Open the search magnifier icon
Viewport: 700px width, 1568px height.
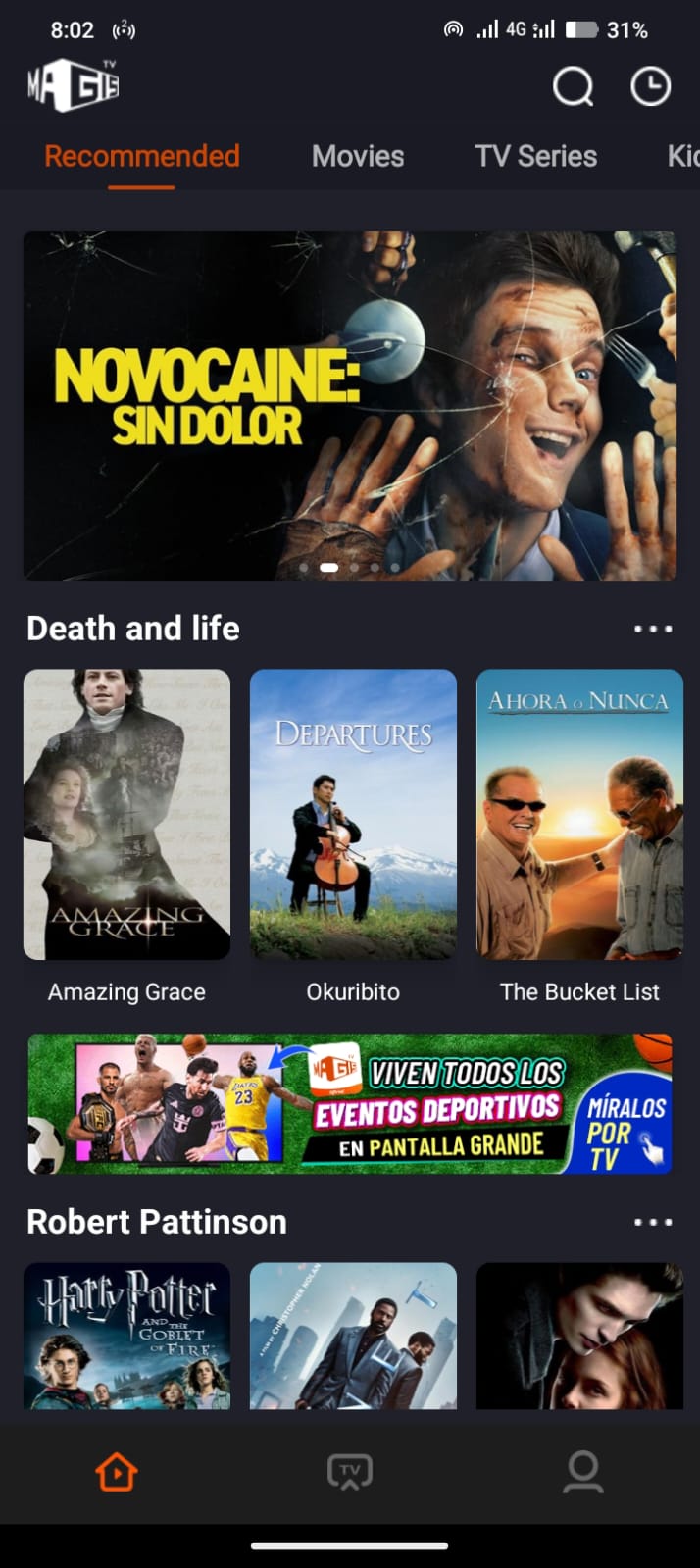coord(573,86)
